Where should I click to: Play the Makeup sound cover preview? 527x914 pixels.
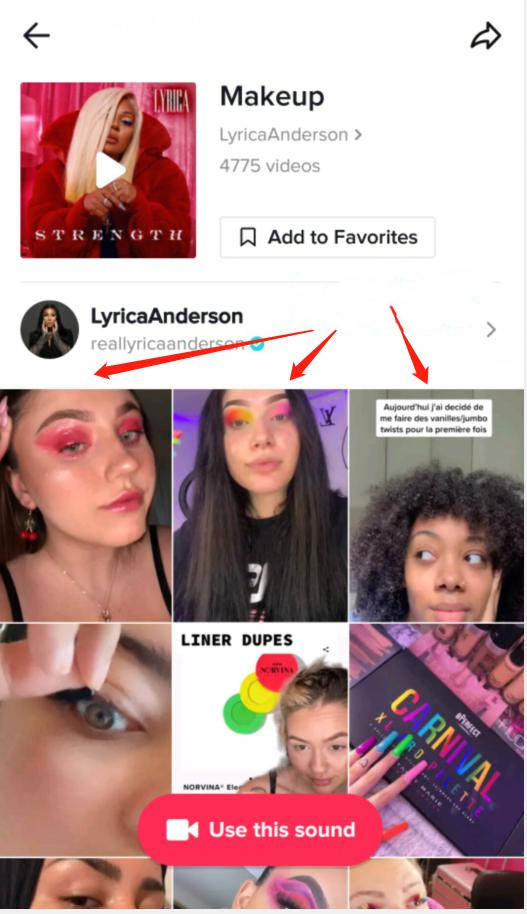(108, 170)
